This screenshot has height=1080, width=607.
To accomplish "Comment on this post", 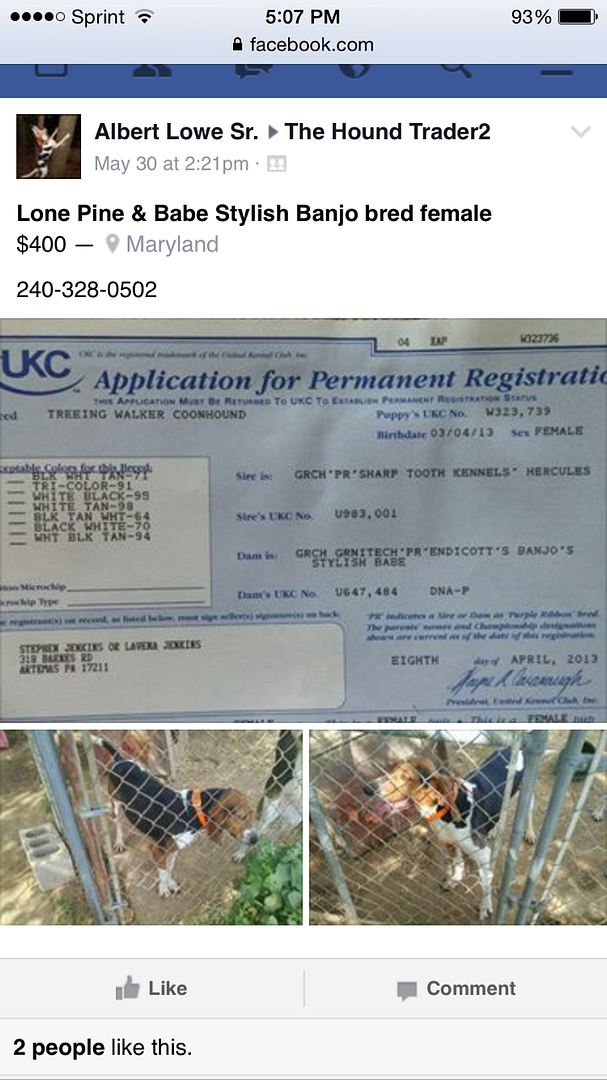I will click(456, 988).
